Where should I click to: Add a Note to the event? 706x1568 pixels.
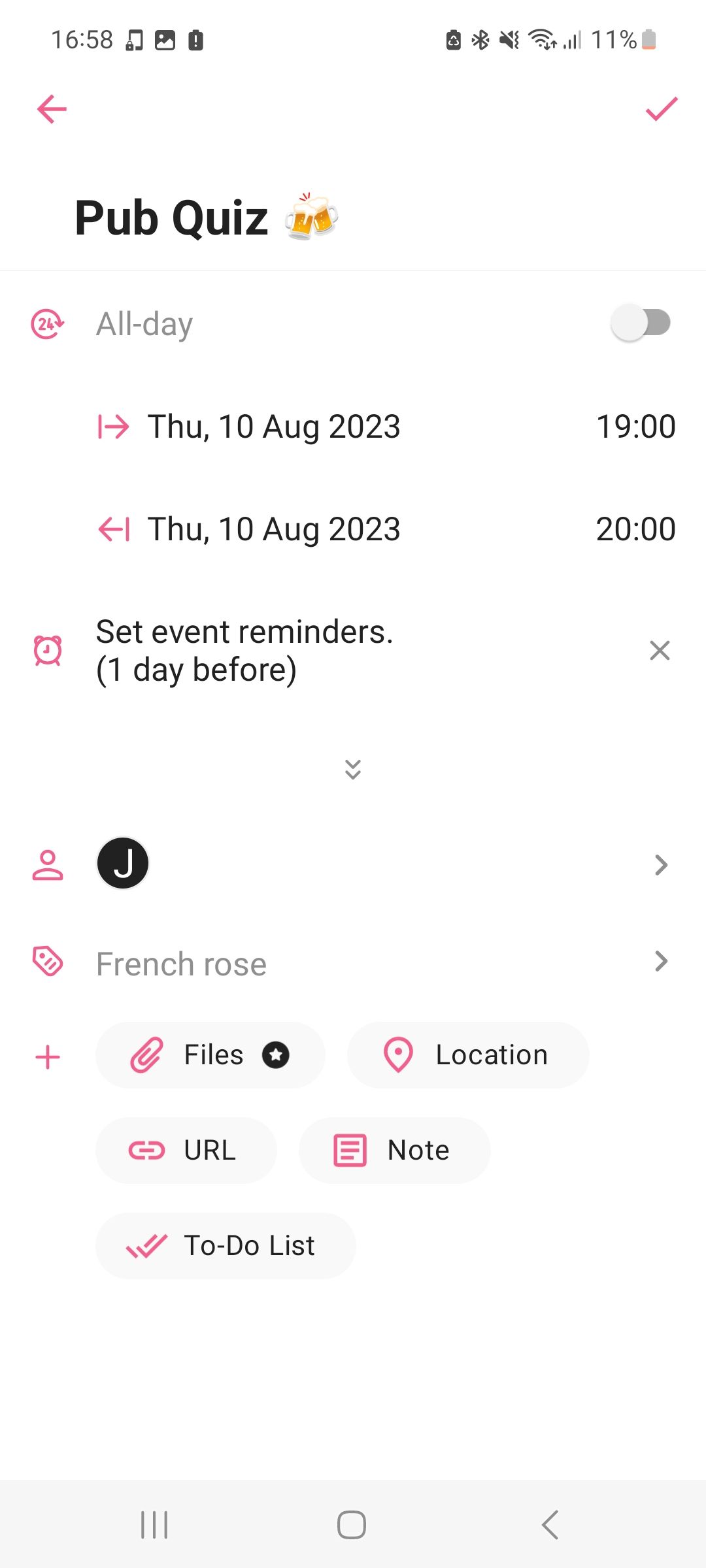pyautogui.click(x=394, y=1149)
